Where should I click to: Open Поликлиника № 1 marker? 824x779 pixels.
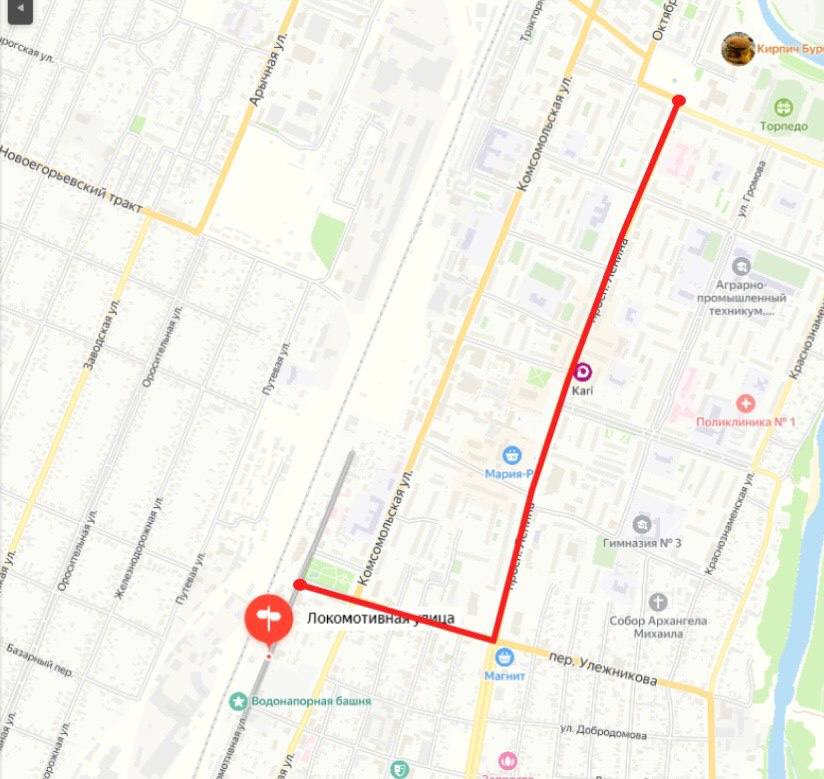(745, 403)
